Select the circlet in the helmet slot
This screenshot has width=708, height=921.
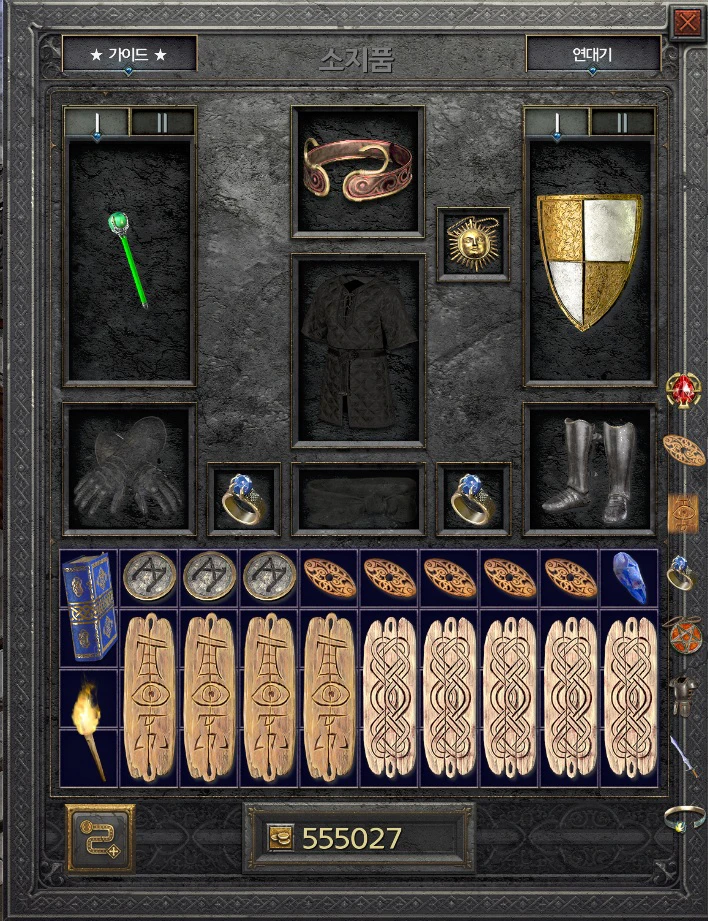click(x=357, y=171)
